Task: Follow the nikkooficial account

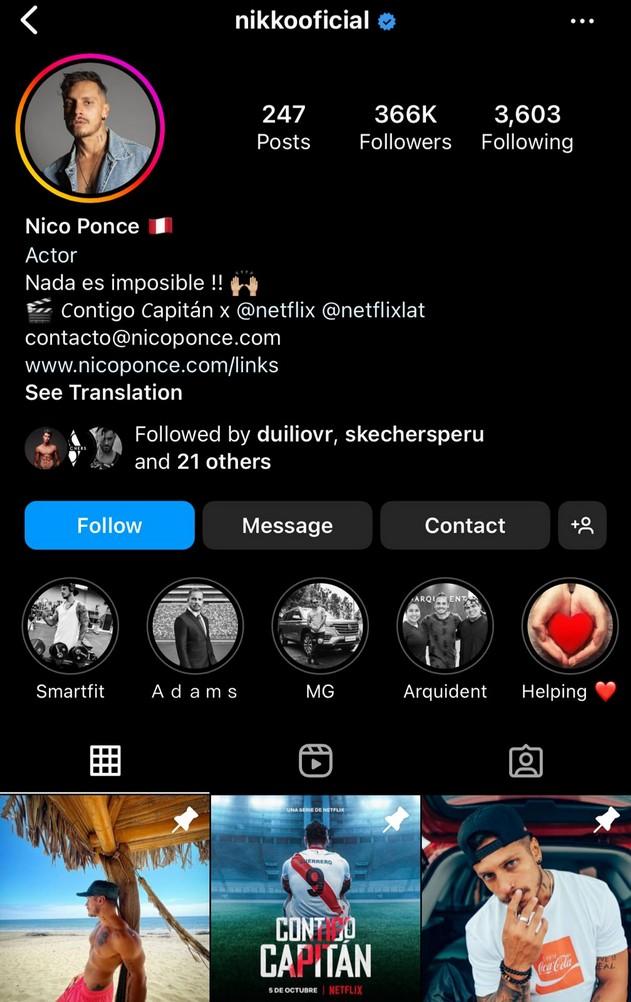Action: tap(110, 525)
